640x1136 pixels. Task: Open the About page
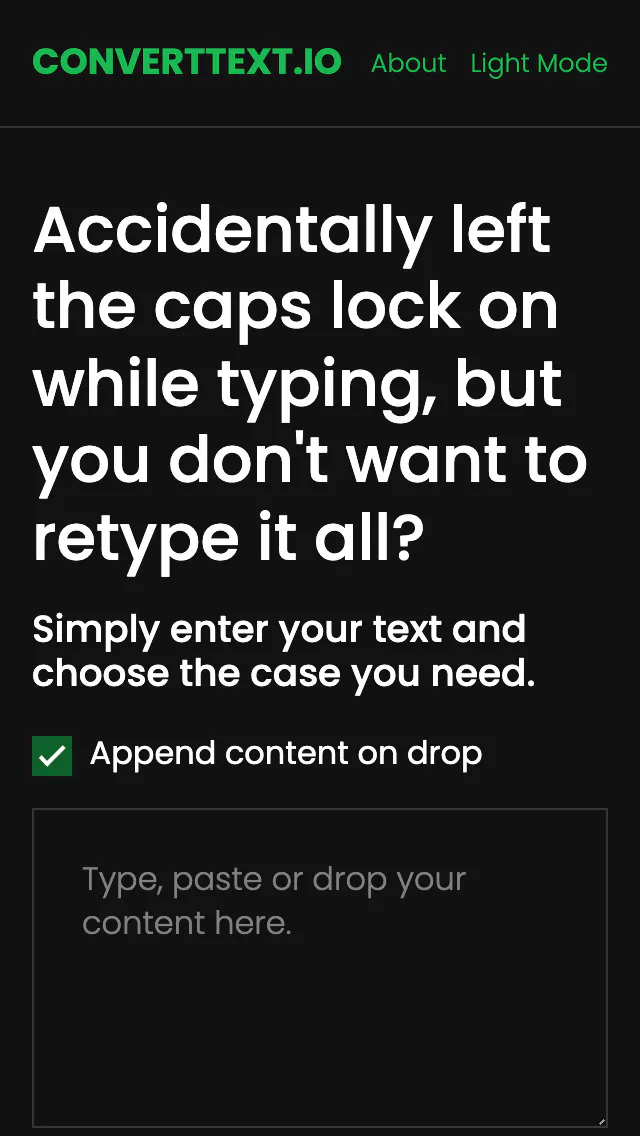(x=409, y=64)
